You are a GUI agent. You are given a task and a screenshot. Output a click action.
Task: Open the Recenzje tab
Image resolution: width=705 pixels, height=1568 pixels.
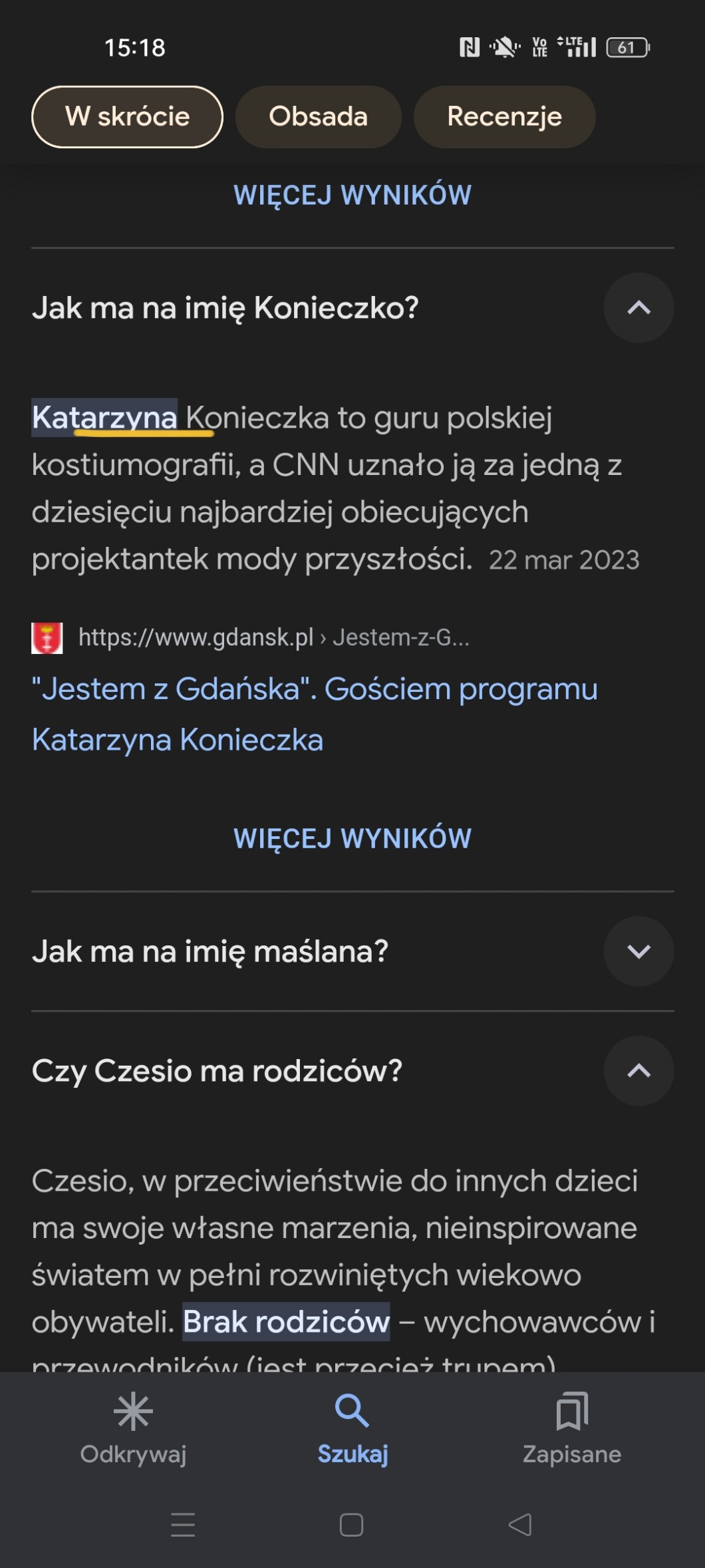tap(504, 117)
